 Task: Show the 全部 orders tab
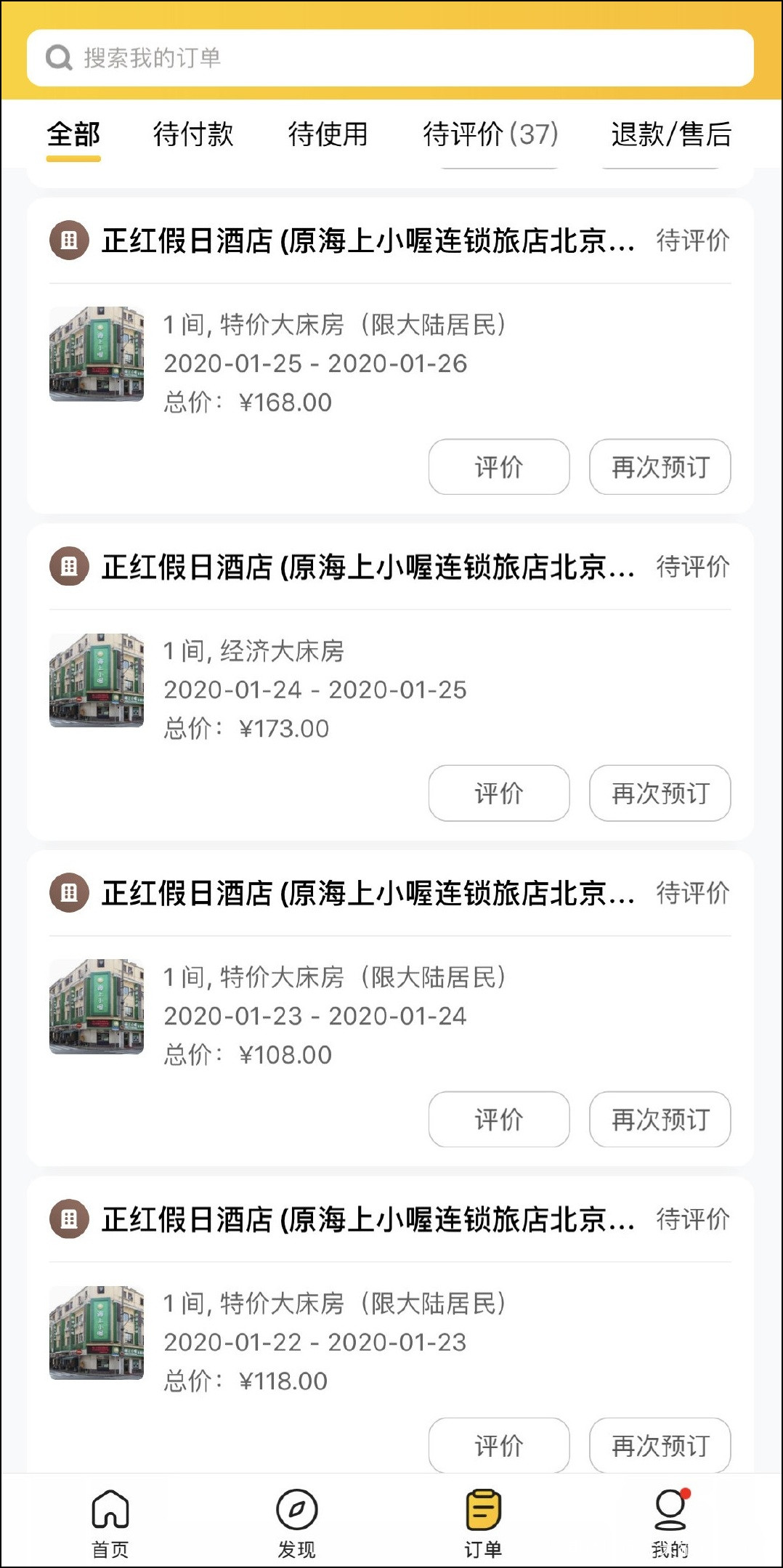(x=73, y=134)
